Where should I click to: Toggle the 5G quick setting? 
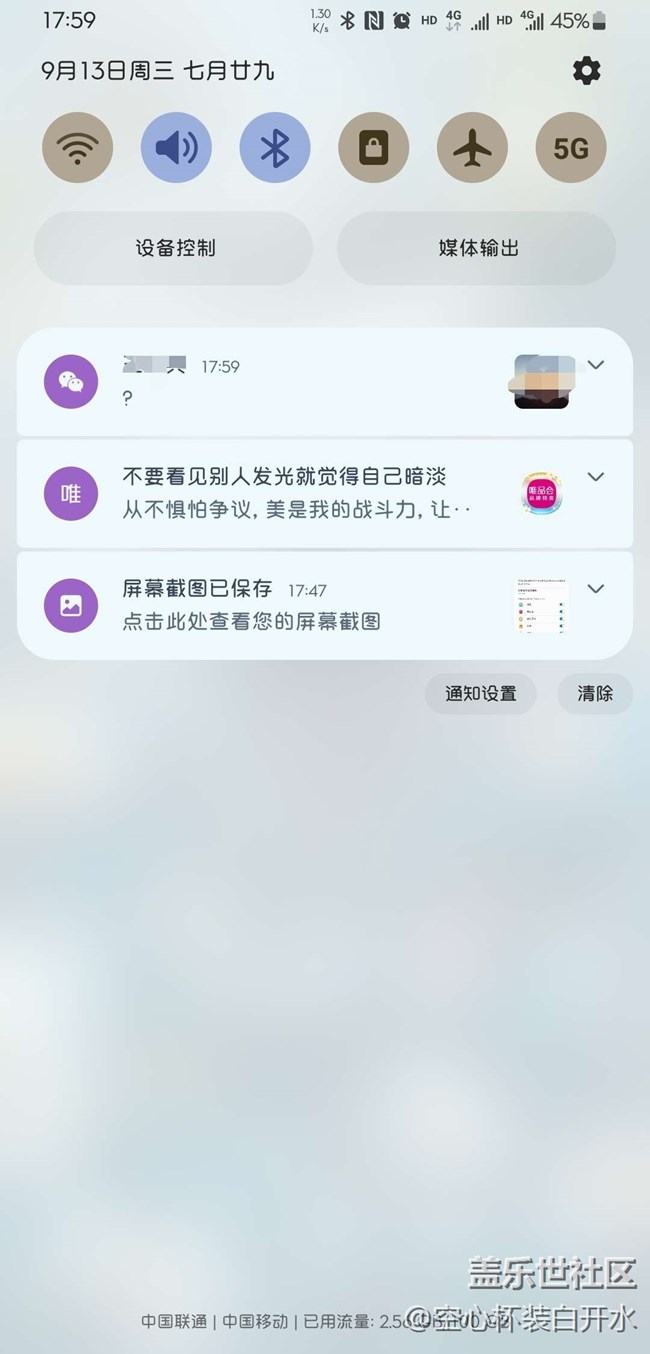571,148
